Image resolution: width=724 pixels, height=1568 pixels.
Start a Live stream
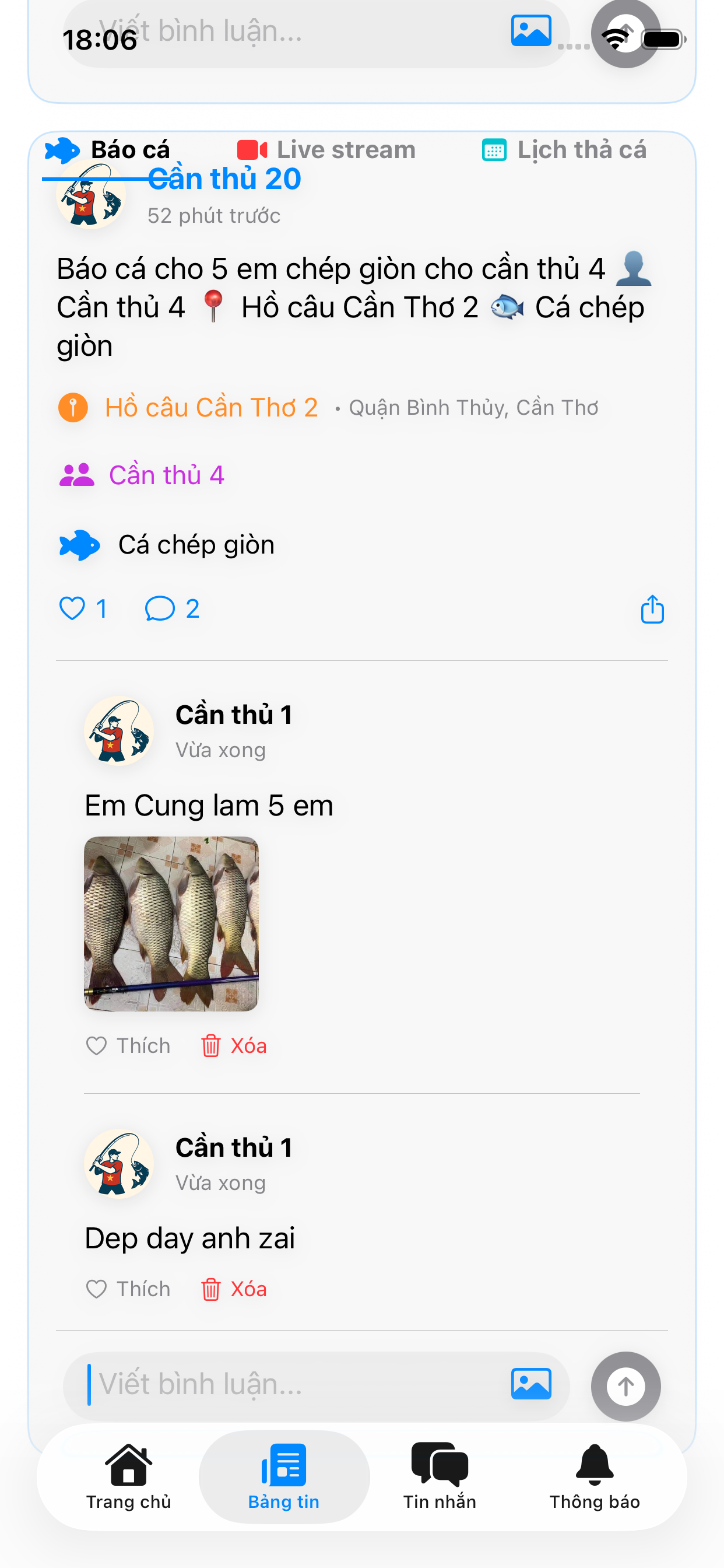[326, 150]
